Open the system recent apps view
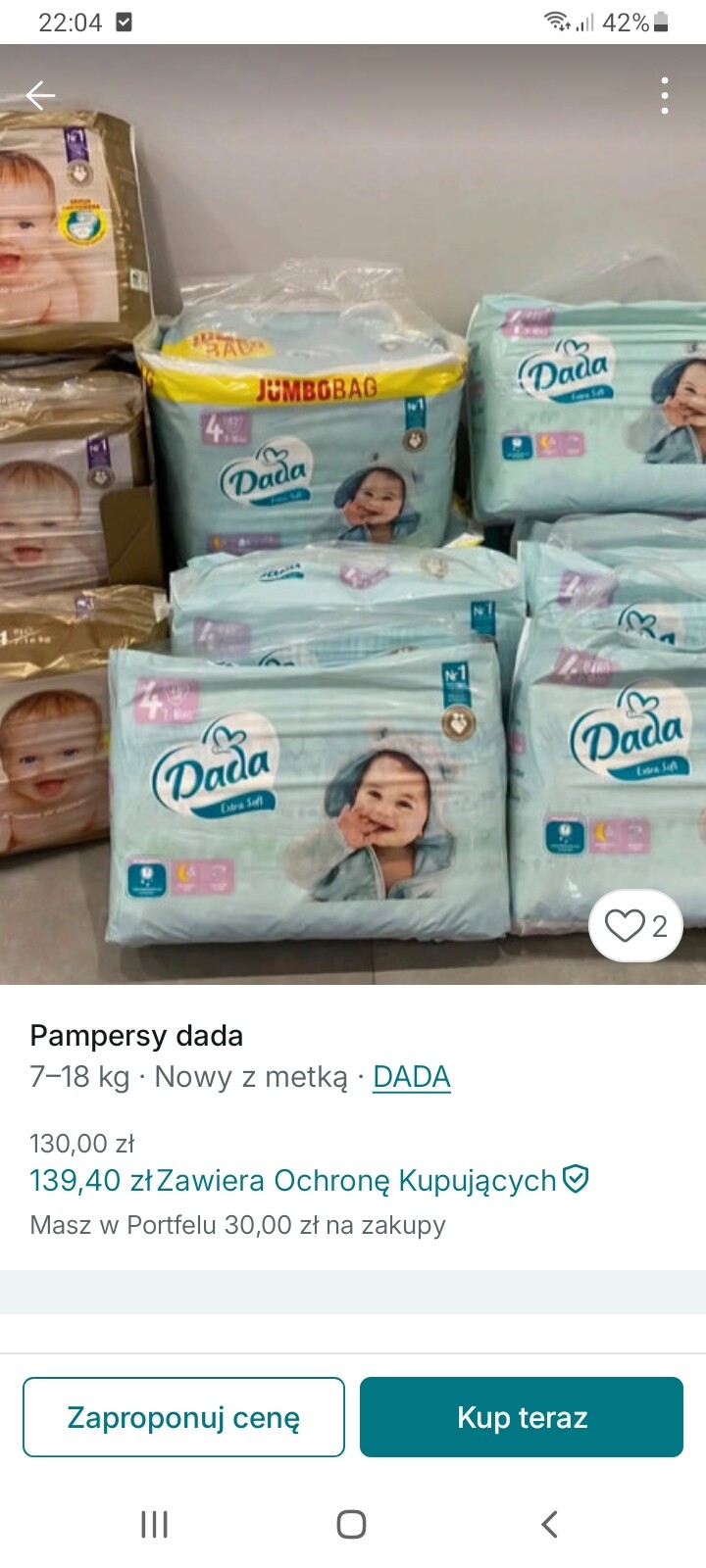This screenshot has height=1568, width=706. click(155, 1524)
